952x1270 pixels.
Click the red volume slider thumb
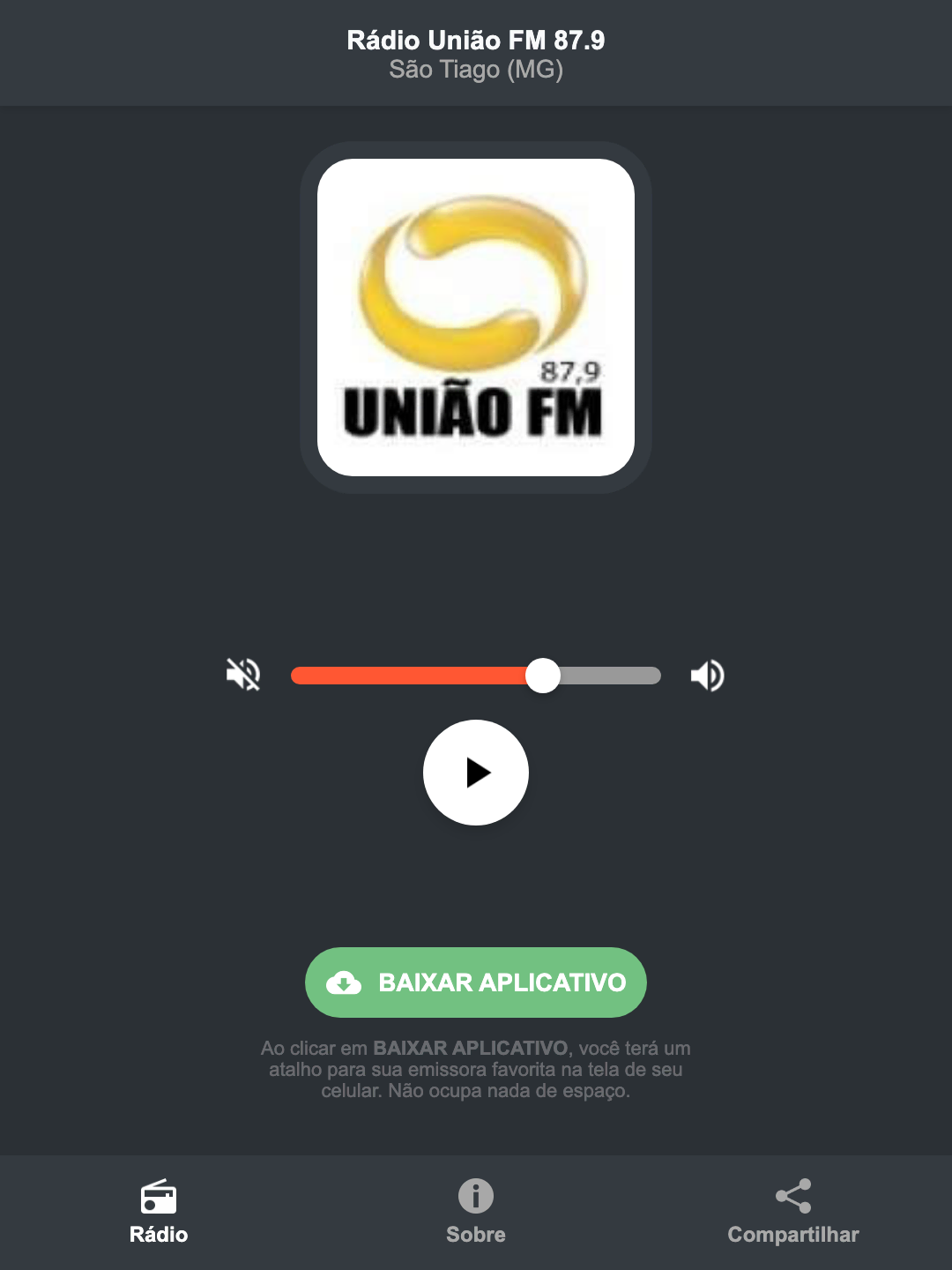(544, 675)
